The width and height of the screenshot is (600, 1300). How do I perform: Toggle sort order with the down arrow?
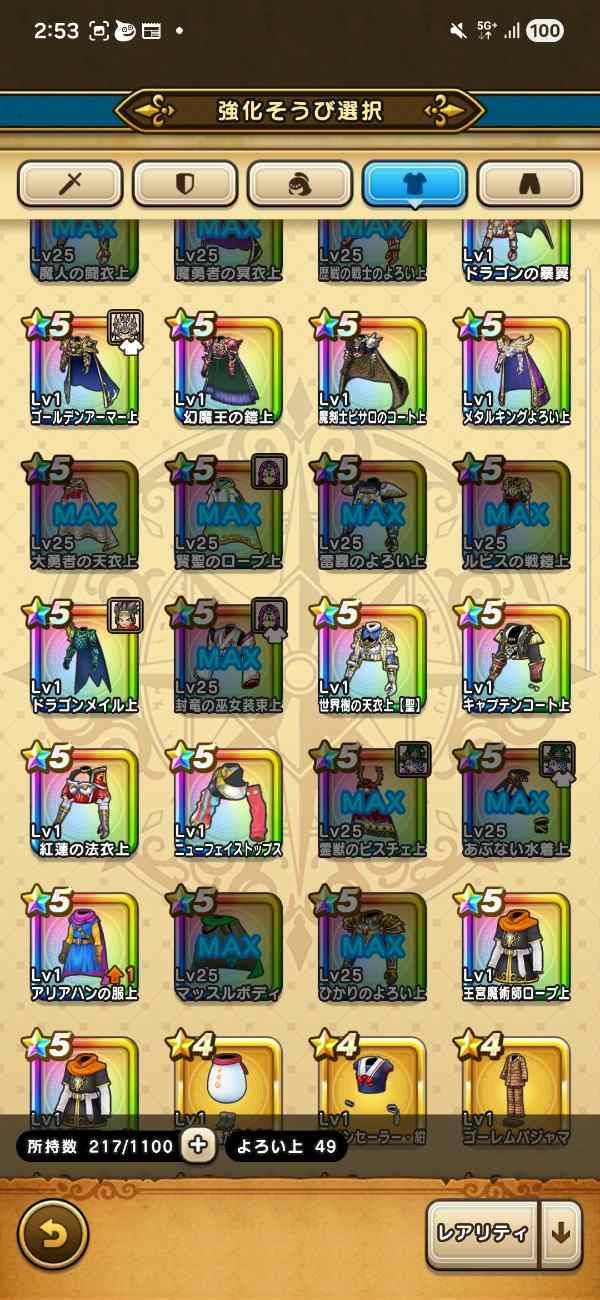(561, 1233)
